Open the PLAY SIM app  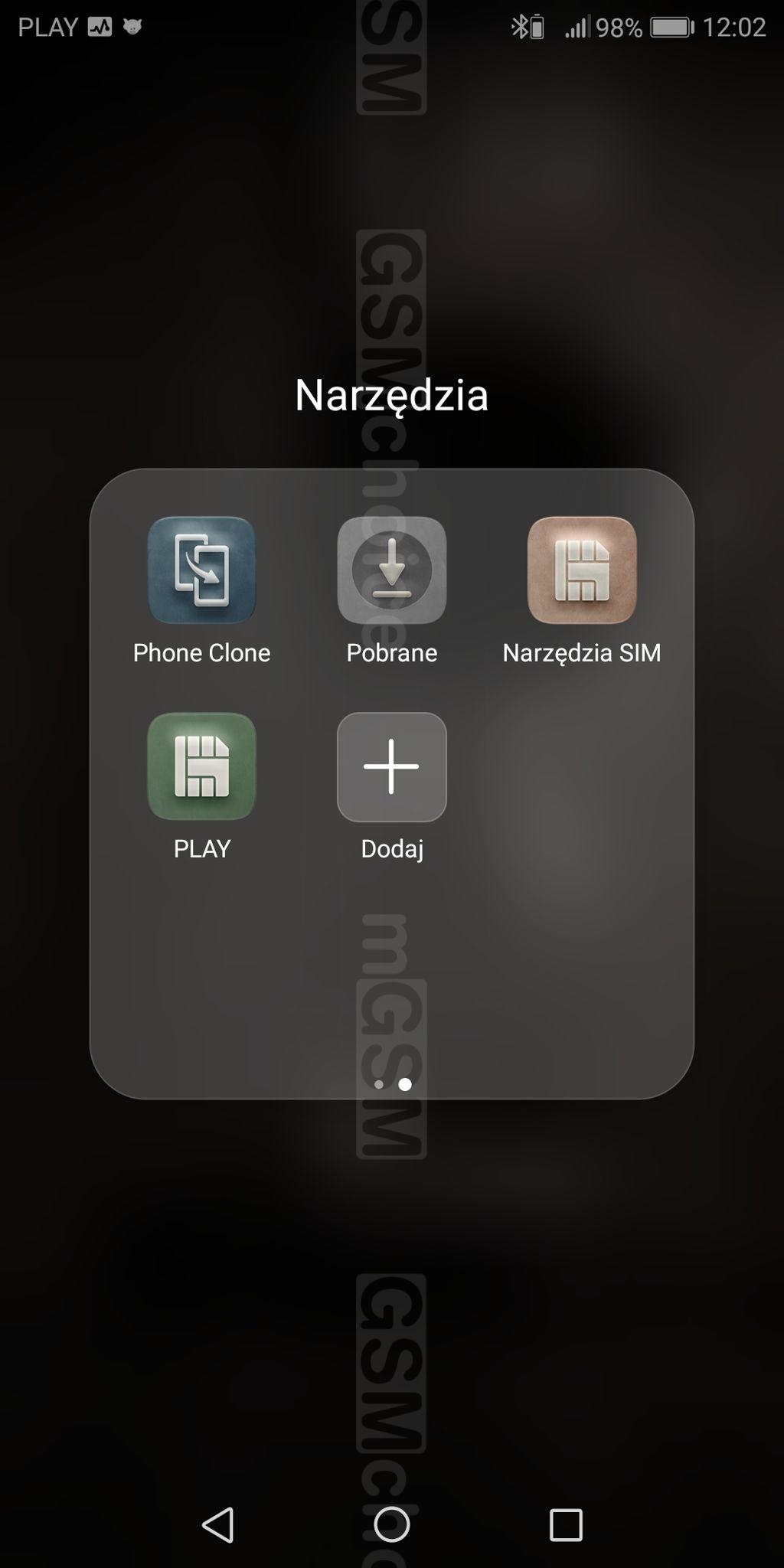[x=201, y=766]
